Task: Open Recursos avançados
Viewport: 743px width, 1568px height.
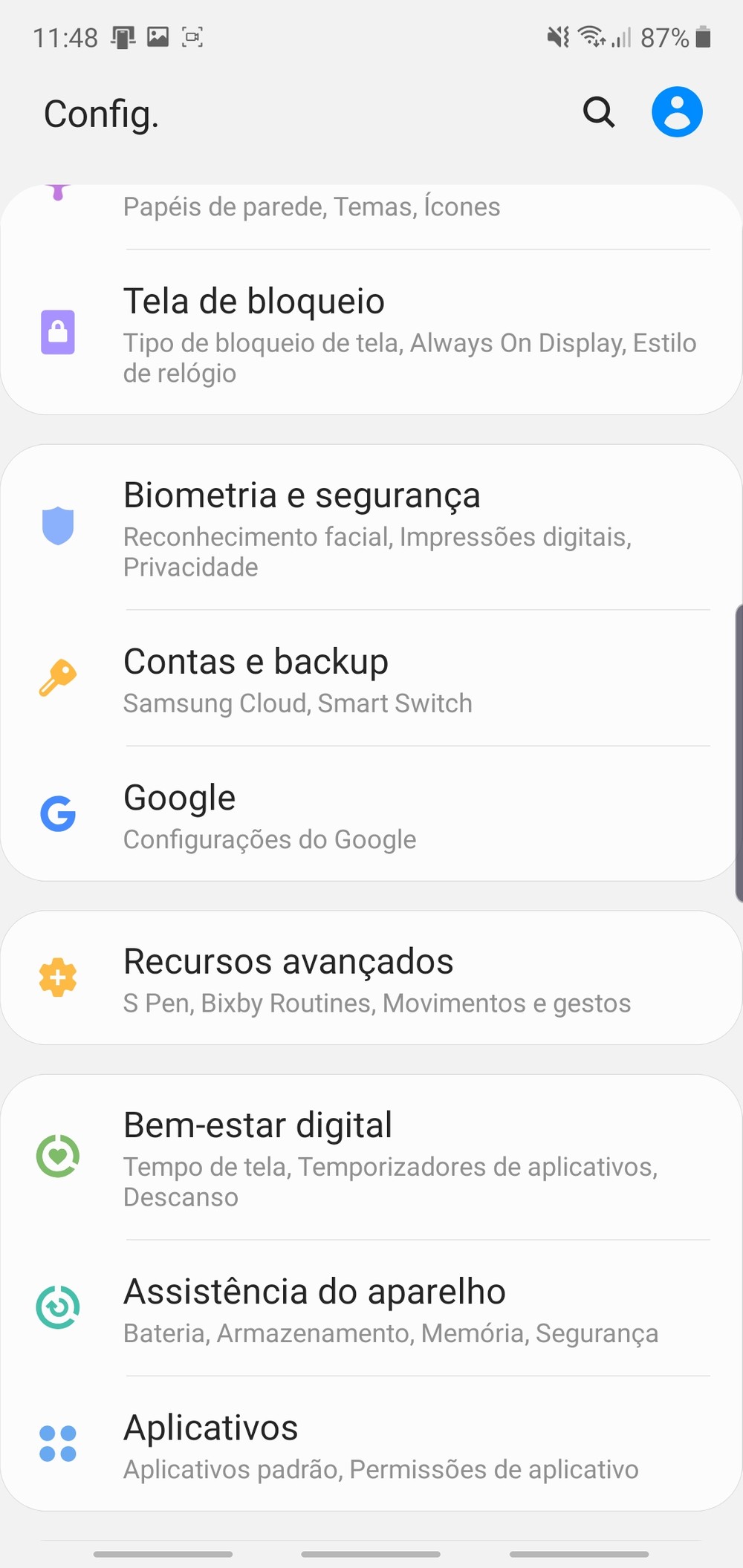Action: (371, 978)
